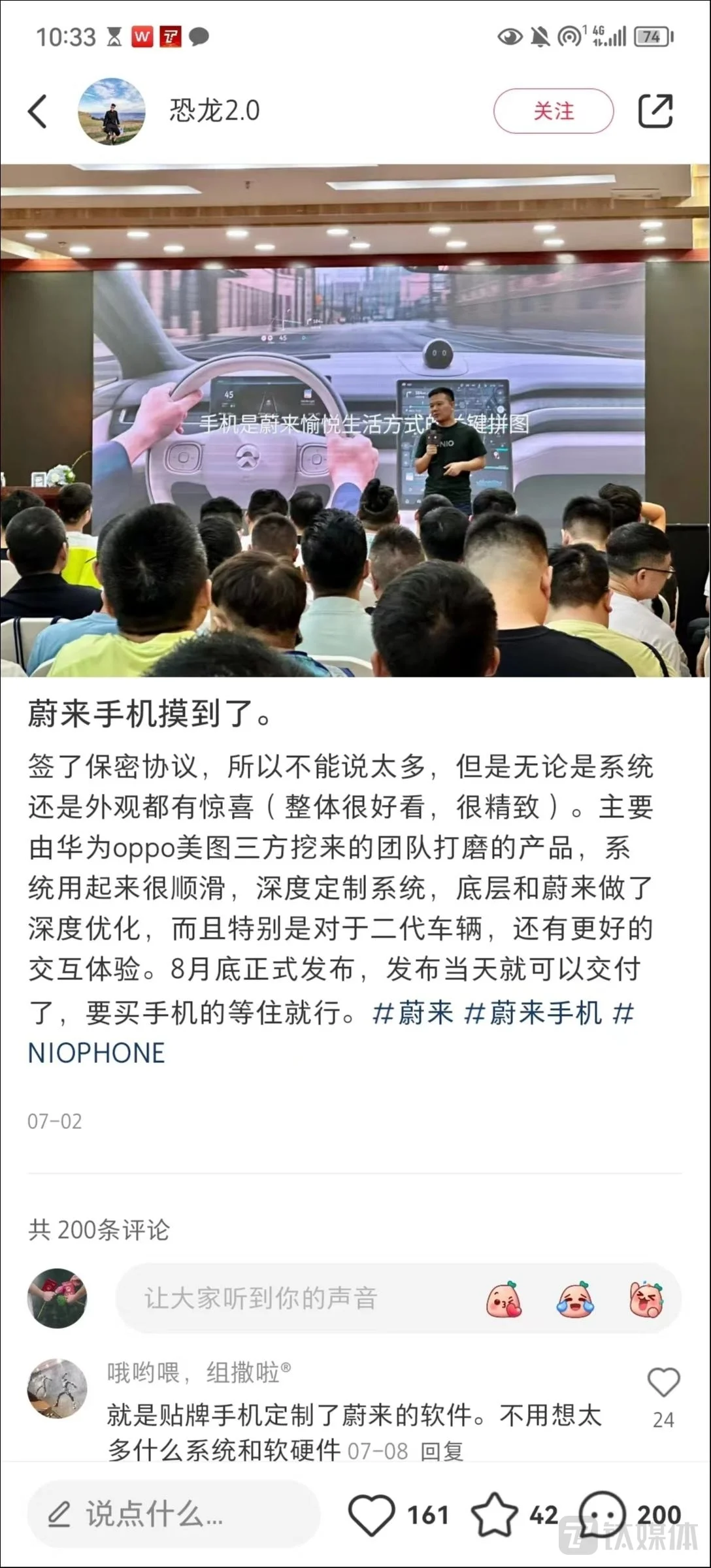This screenshot has height=1568, width=711.
Task: Open the #蔚来手机 hashtag
Action: coord(532,1013)
